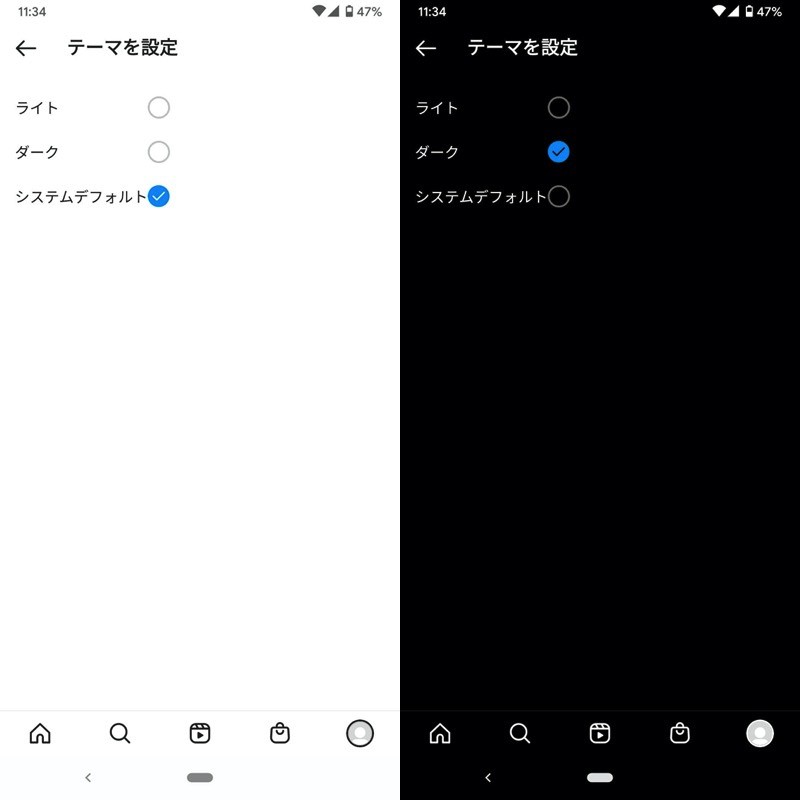Image resolution: width=800 pixels, height=800 pixels.
Task: Tap checked システムデフォルト radio on white screen
Action: coord(158,196)
